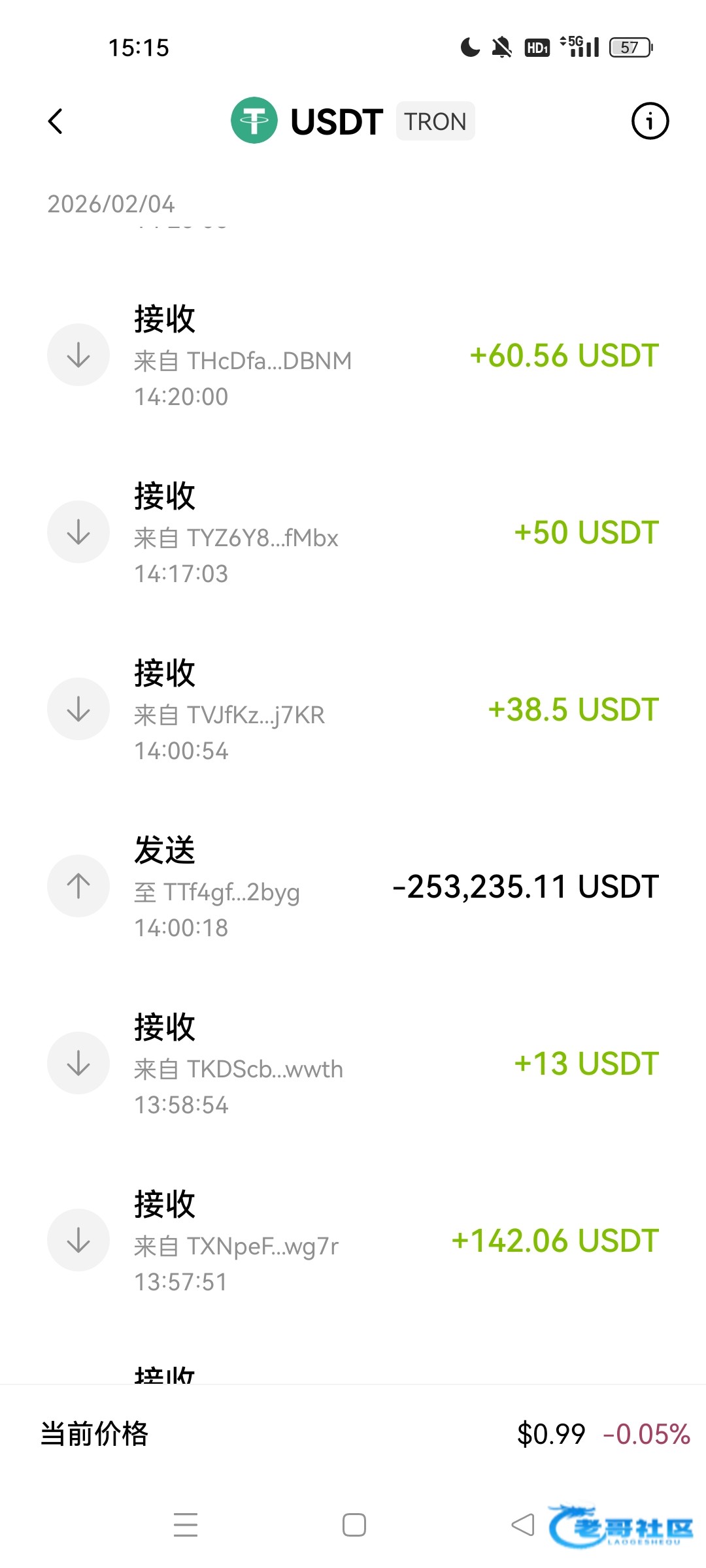Image resolution: width=706 pixels, height=1568 pixels.
Task: Go back using the top-left arrow
Action: pyautogui.click(x=56, y=122)
